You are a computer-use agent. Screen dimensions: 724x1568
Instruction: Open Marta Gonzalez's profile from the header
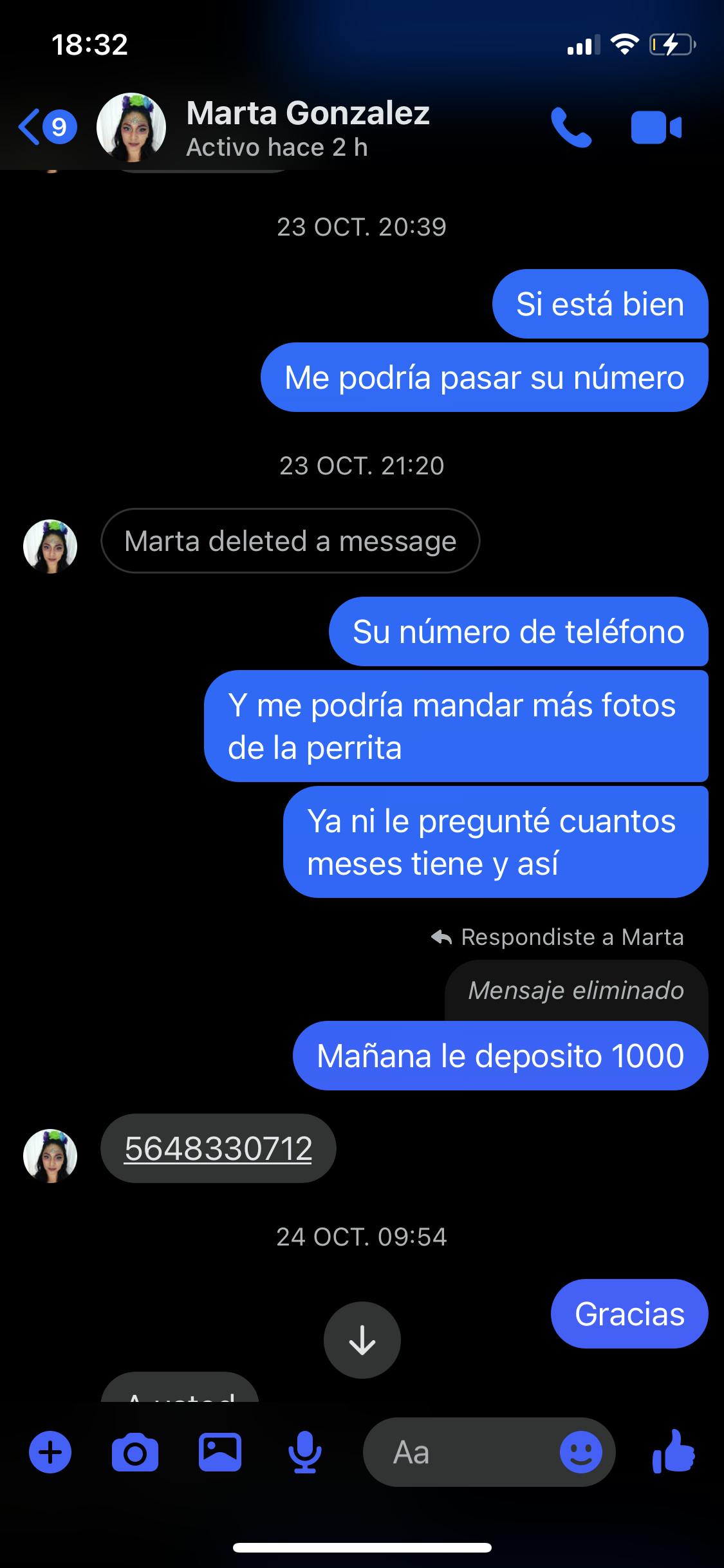point(308,127)
